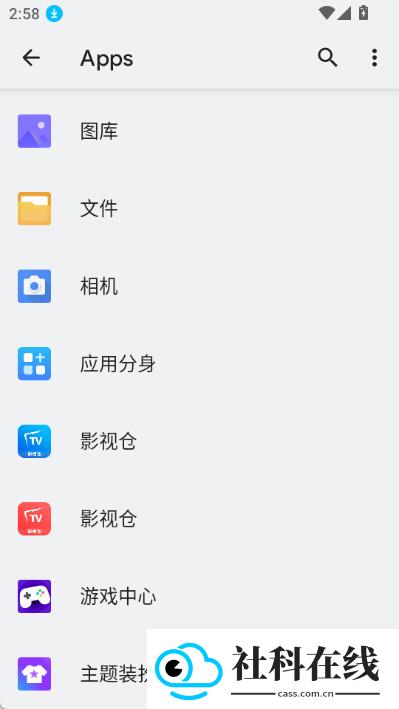Open the search icon in the app bar
The image size is (399, 709).
tap(328, 58)
